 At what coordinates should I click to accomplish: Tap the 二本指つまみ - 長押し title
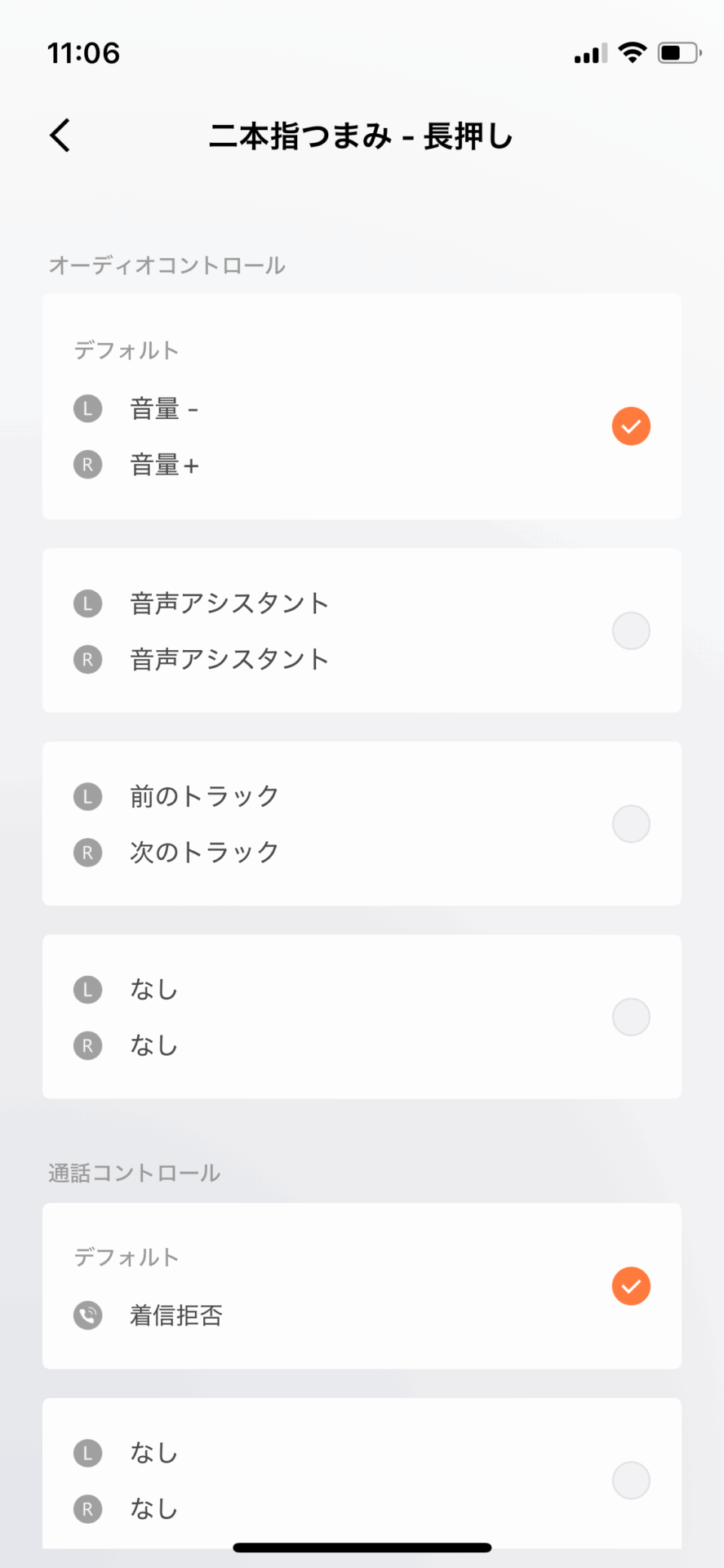coord(362,136)
